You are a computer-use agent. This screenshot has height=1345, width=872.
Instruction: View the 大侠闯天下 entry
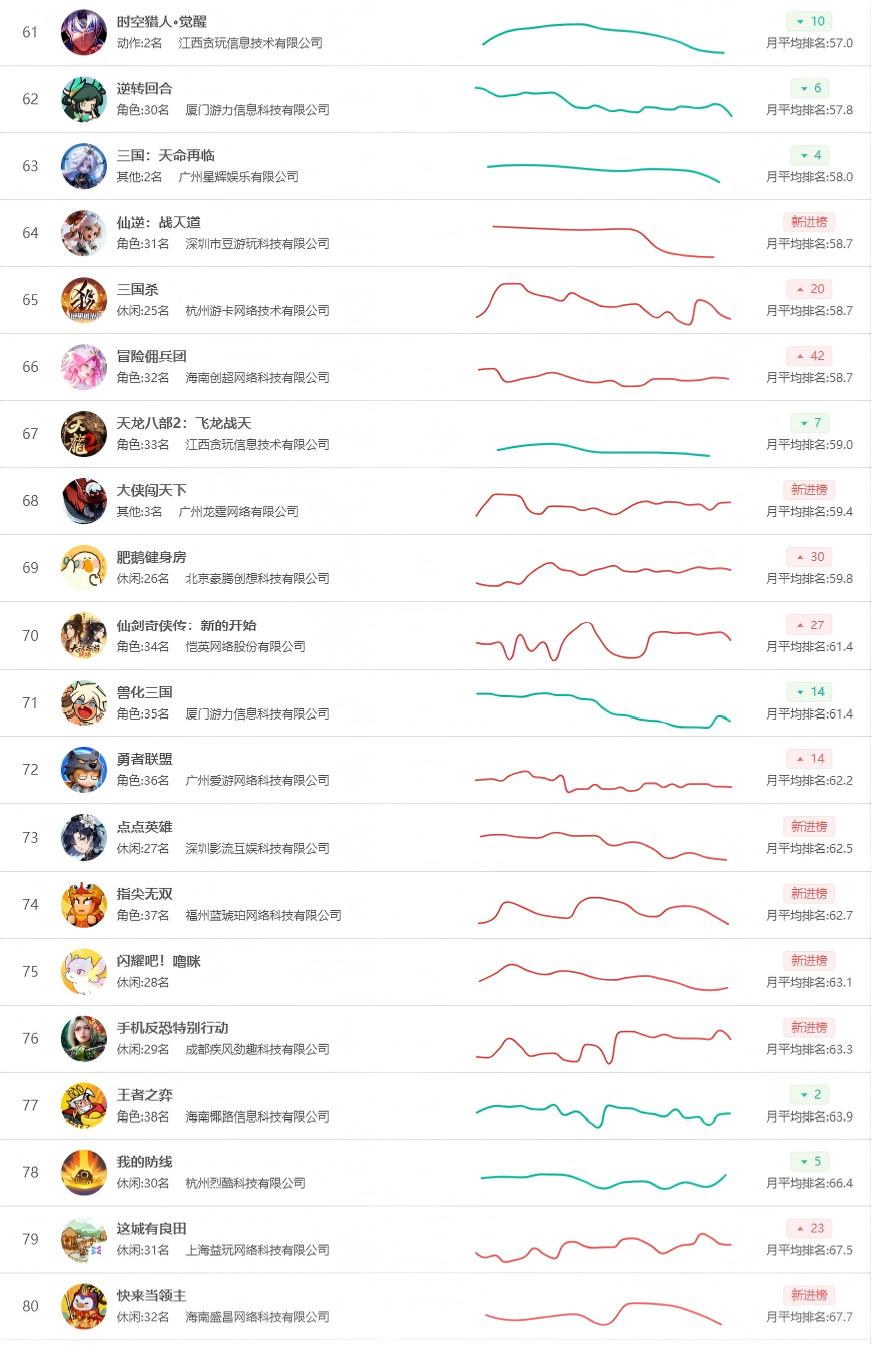(x=436, y=501)
